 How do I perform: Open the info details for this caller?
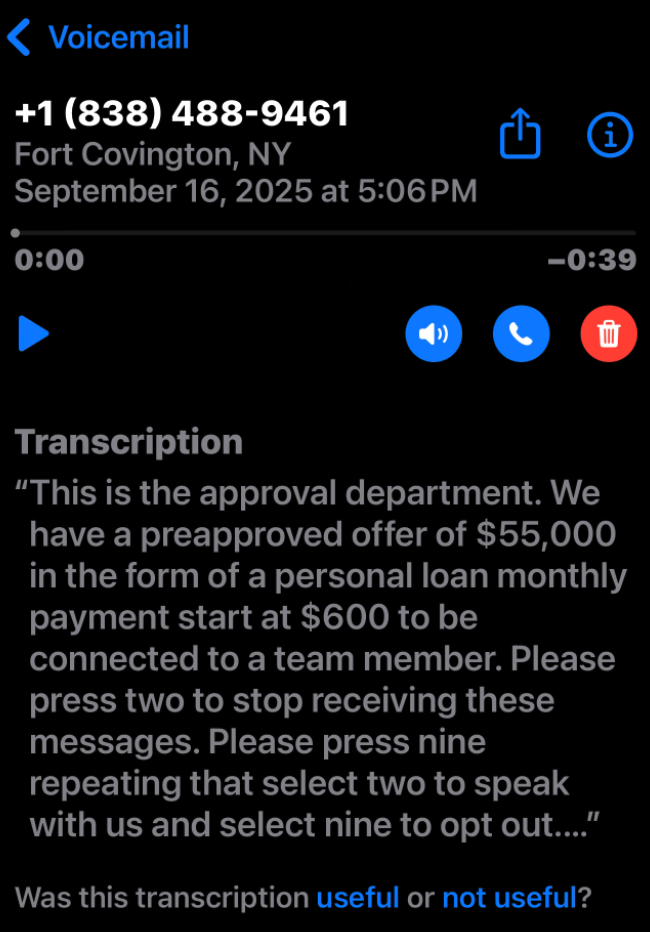pos(609,134)
